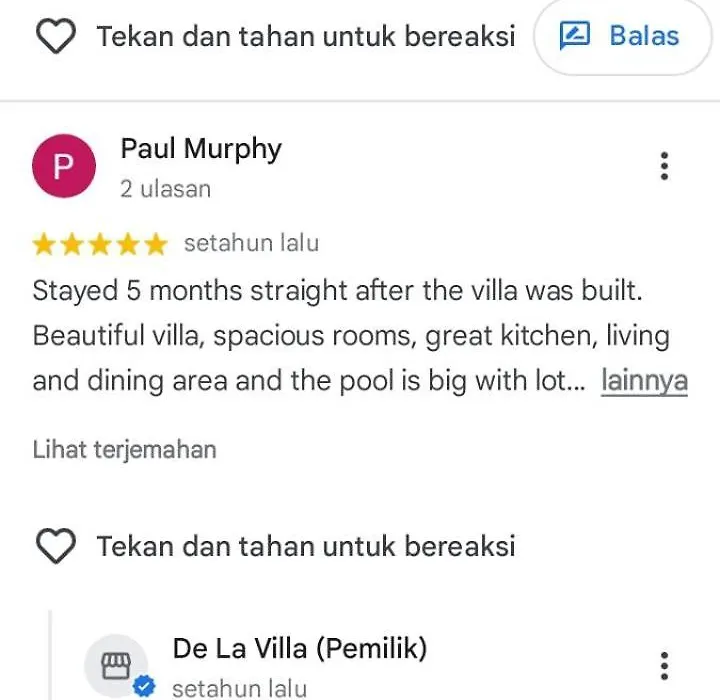Tap the heart icon above Paul Murphy's review
Viewport: 720px width, 700px height.
(56, 37)
